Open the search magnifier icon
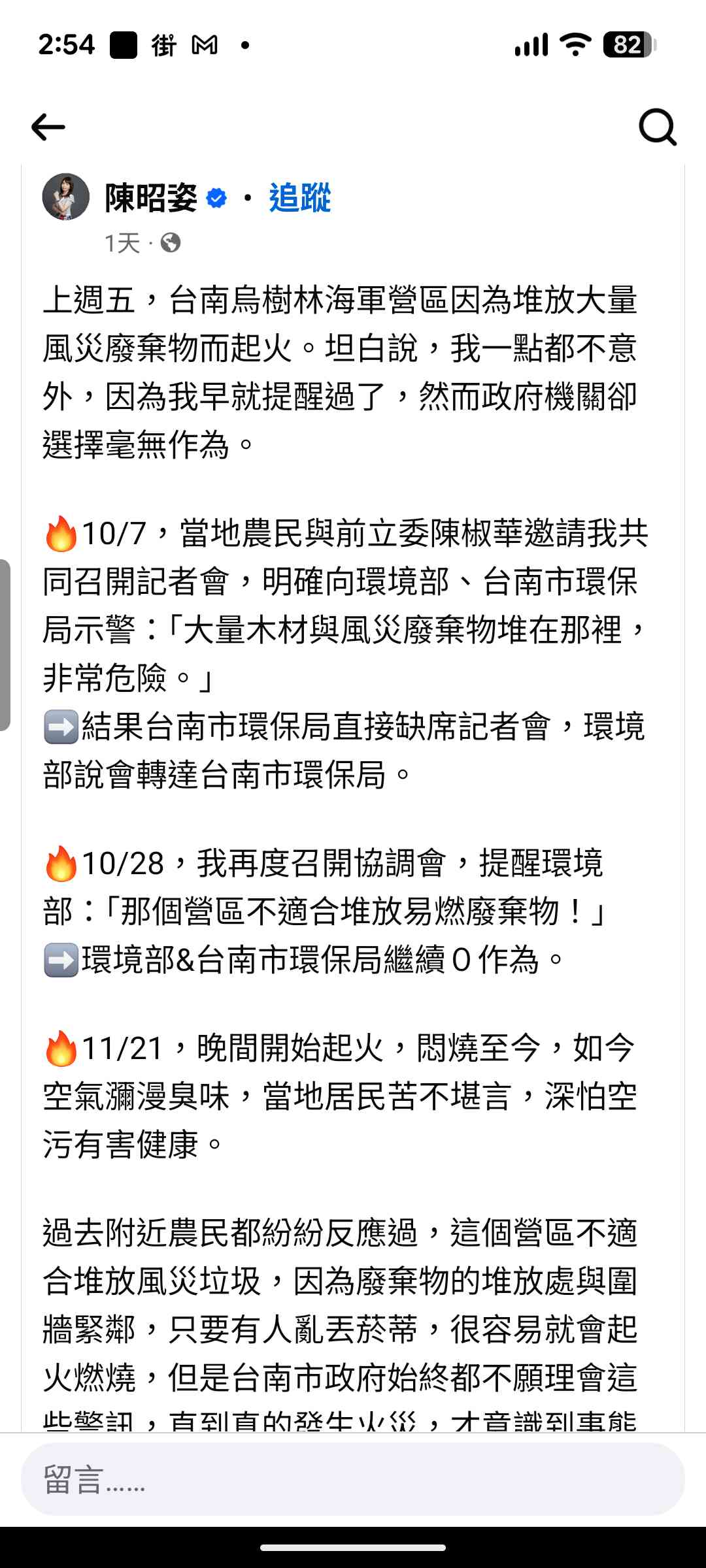The image size is (706, 1568). click(657, 127)
